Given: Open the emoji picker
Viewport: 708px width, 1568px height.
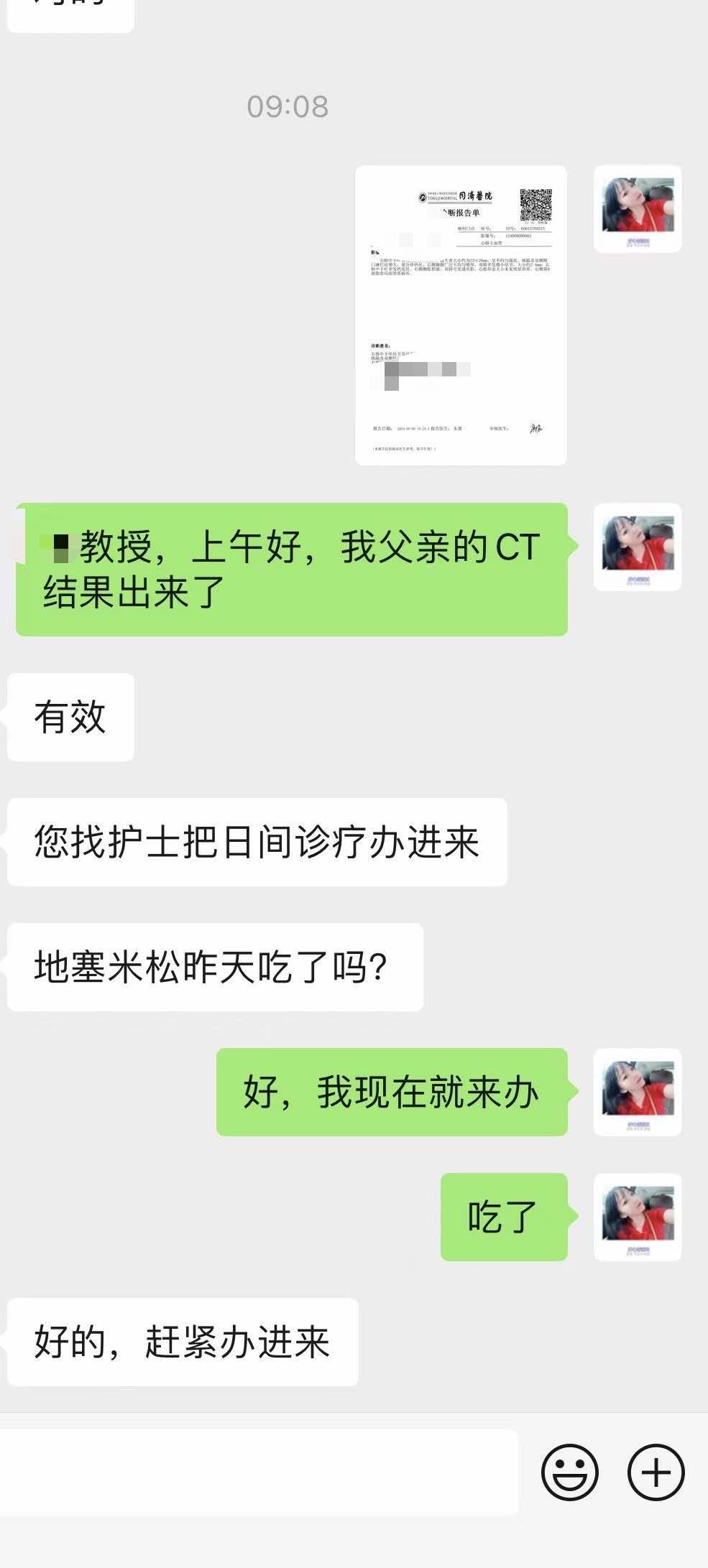Looking at the screenshot, I should (569, 1472).
